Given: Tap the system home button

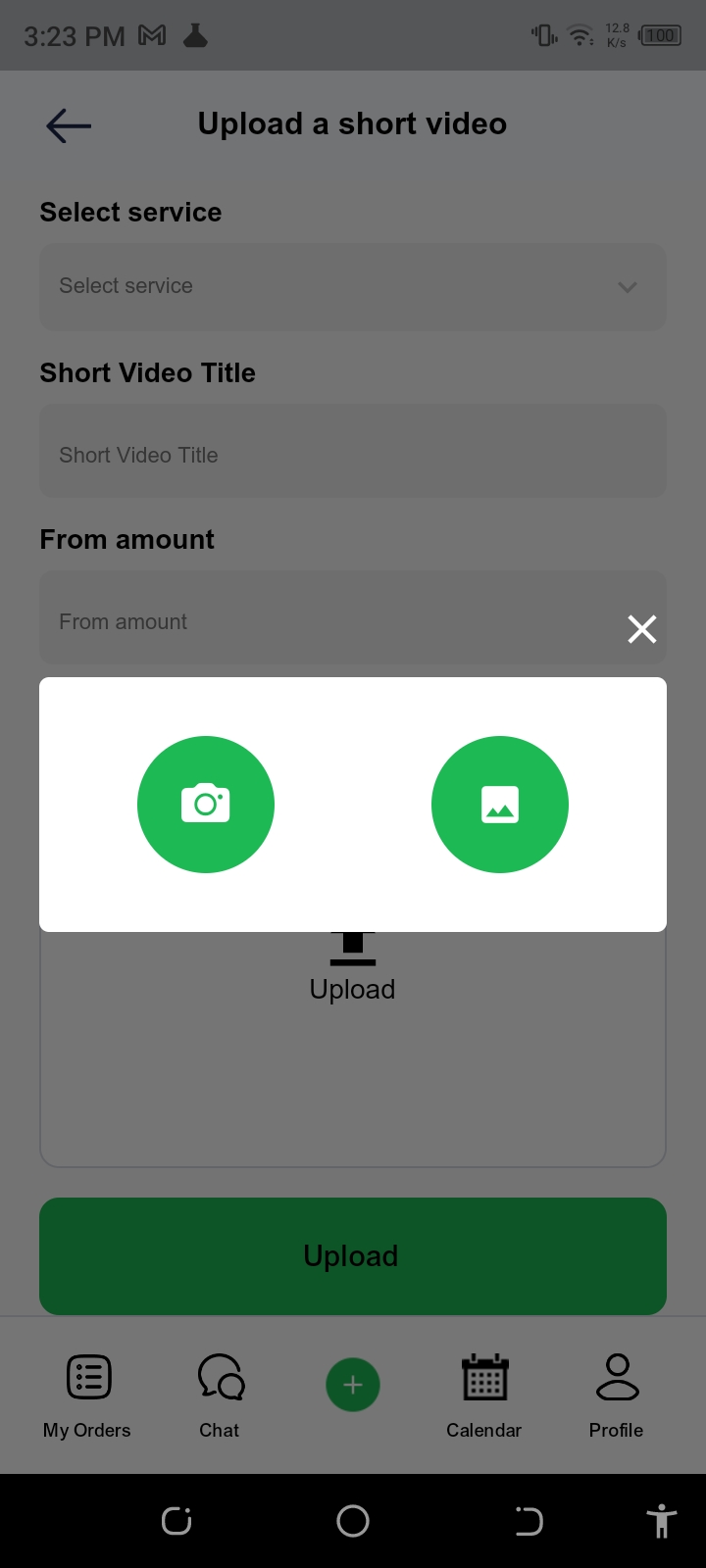Looking at the screenshot, I should [x=353, y=1521].
